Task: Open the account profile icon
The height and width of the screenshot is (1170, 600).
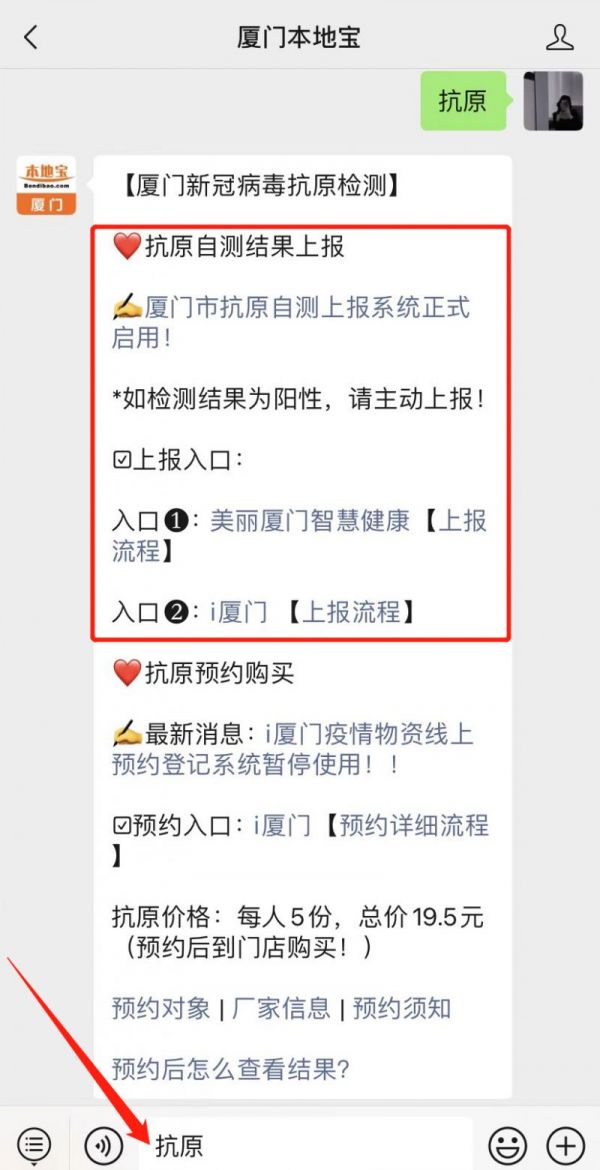Action: click(560, 37)
